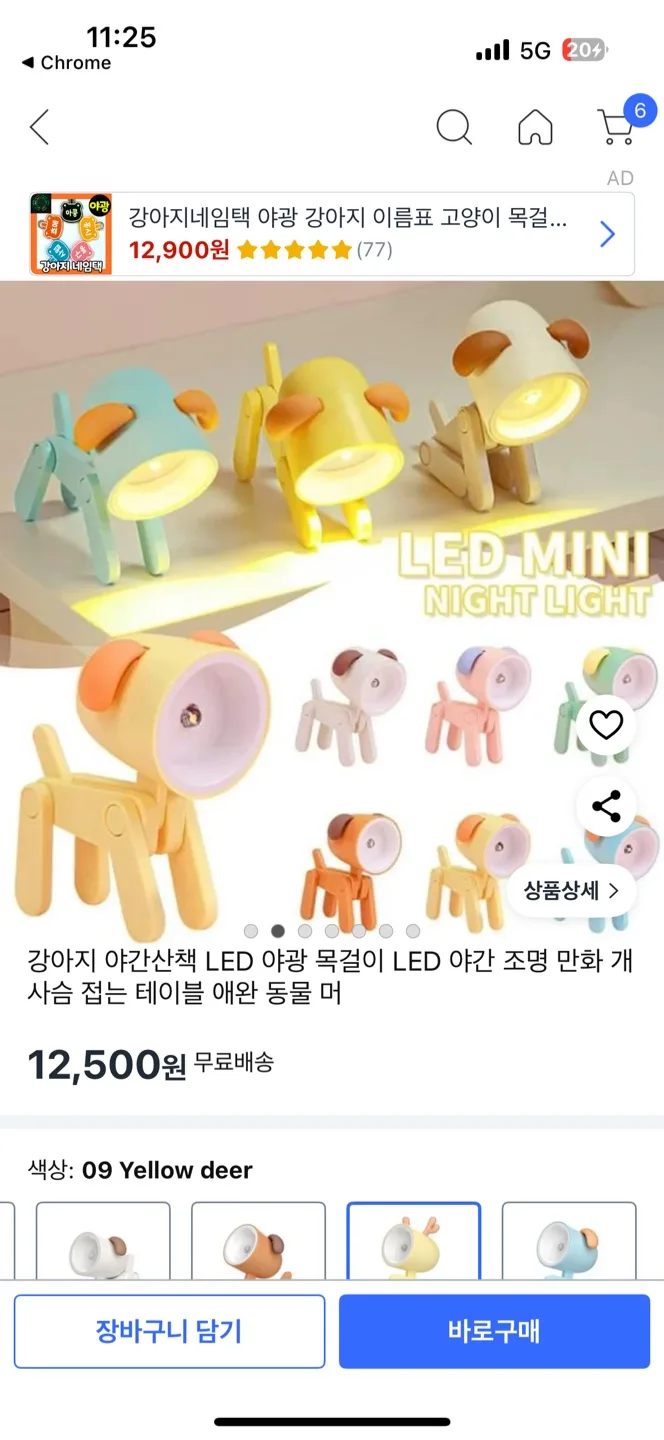Viewport: 664px width, 1440px height.
Task: Open 상품상세 product details
Action: click(571, 890)
